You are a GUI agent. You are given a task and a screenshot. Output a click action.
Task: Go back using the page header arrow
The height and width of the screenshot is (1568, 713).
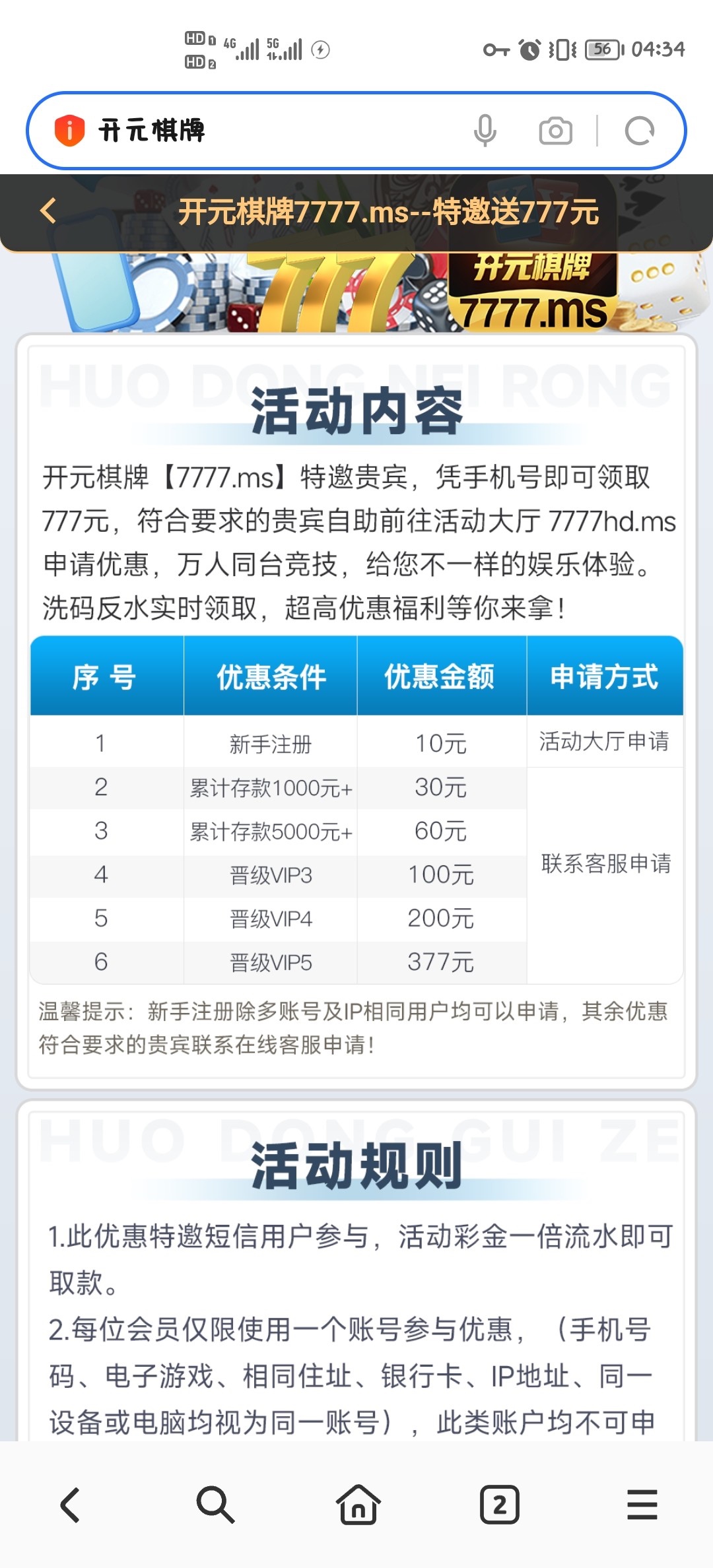(48, 211)
